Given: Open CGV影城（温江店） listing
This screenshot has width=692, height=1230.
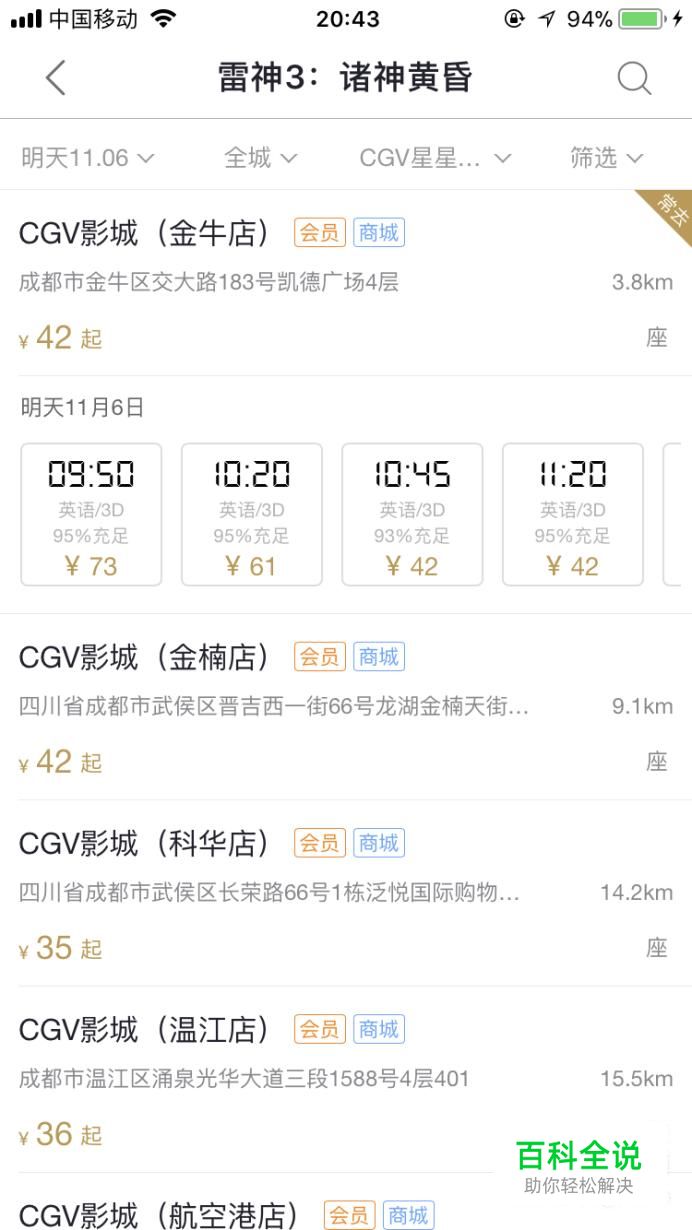Looking at the screenshot, I should [x=145, y=1029].
